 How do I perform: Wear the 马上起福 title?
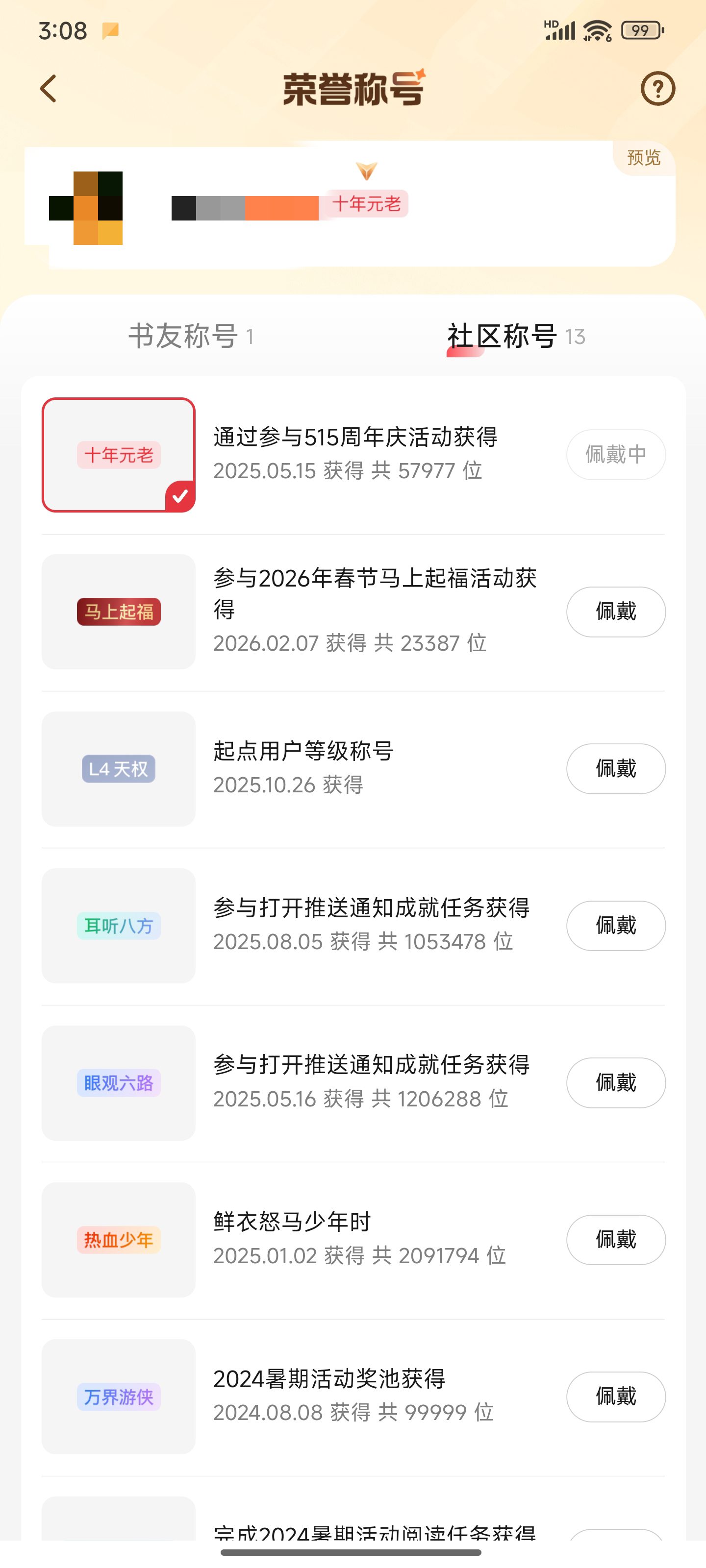pyautogui.click(x=615, y=612)
